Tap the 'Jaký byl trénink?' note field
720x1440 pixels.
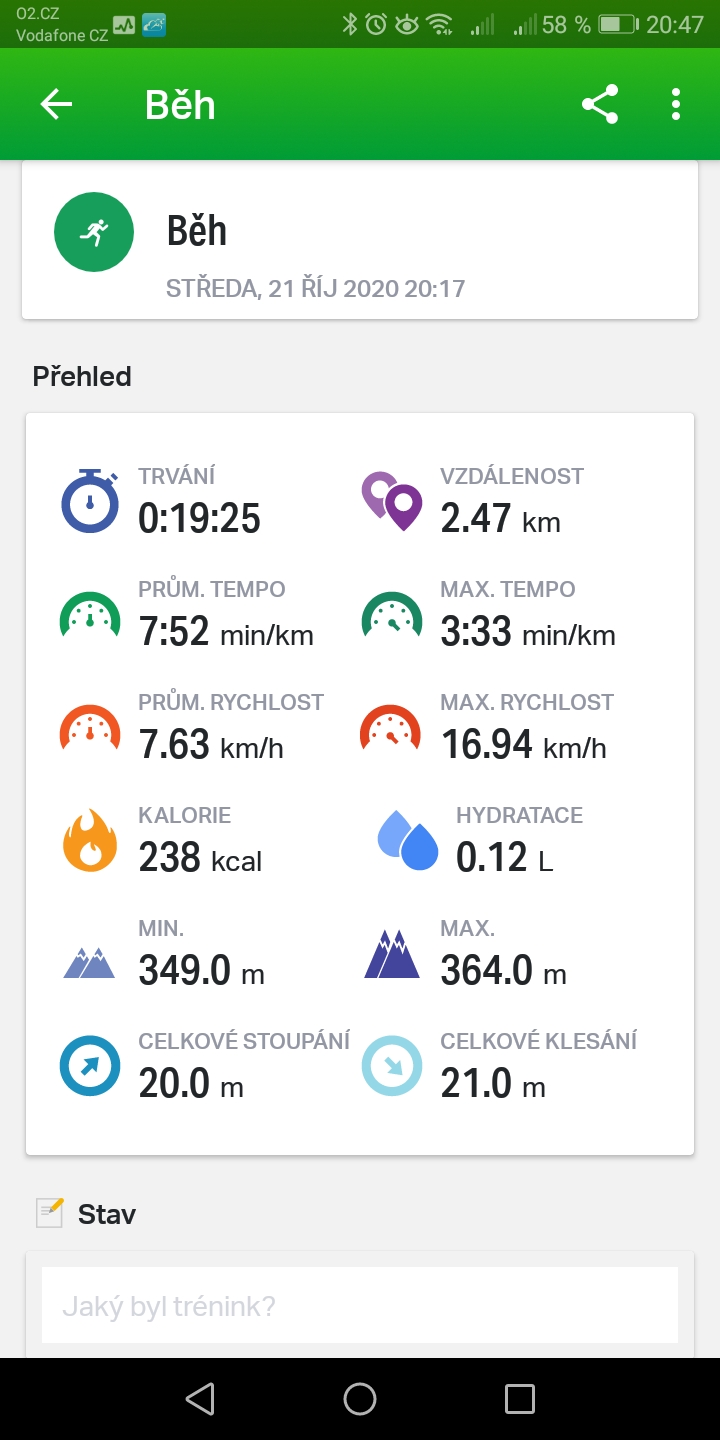[360, 1306]
